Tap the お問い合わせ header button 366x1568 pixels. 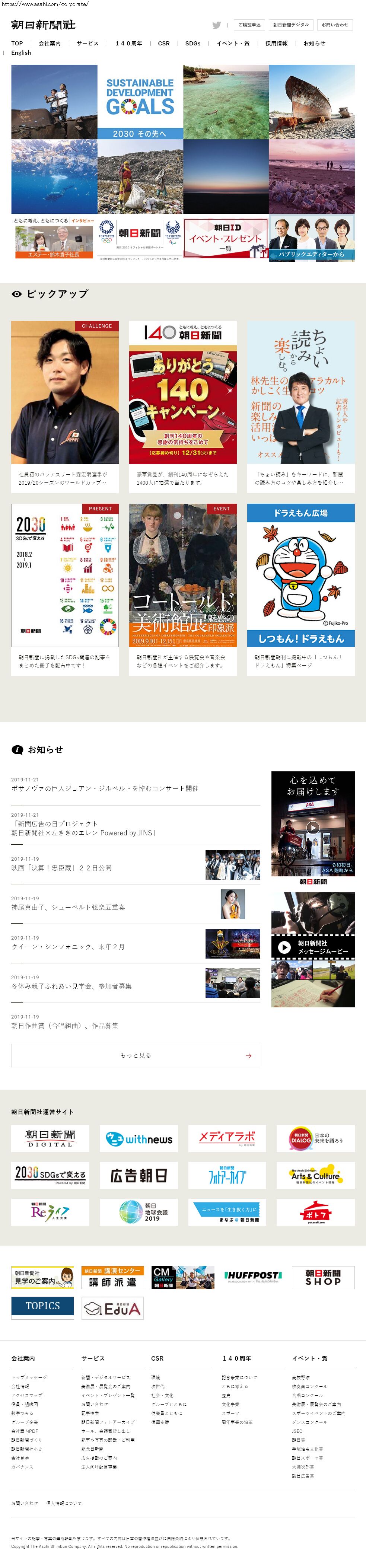pyautogui.click(x=335, y=25)
